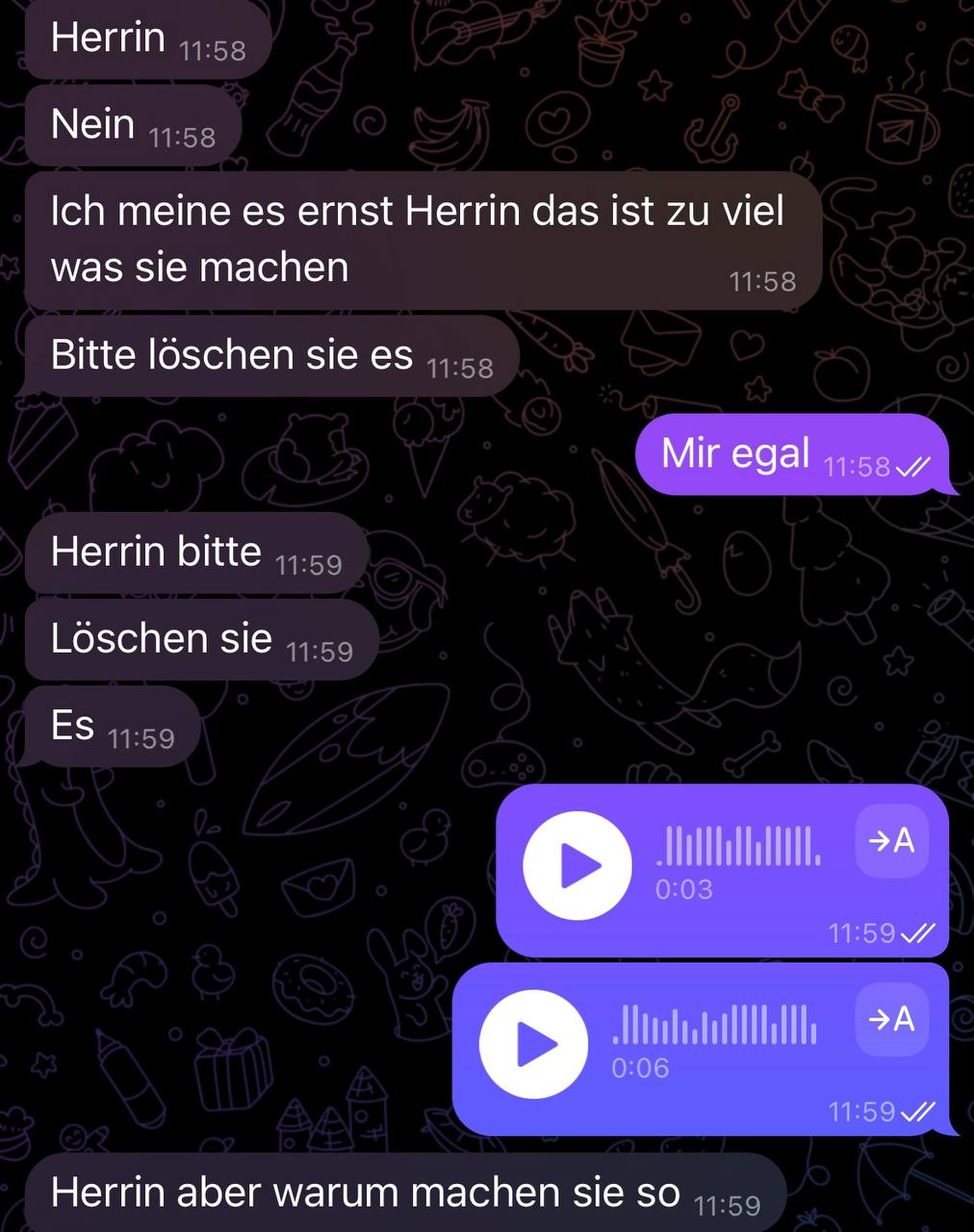Play the 0:03 voice message
The width and height of the screenshot is (974, 1232).
click(577, 864)
